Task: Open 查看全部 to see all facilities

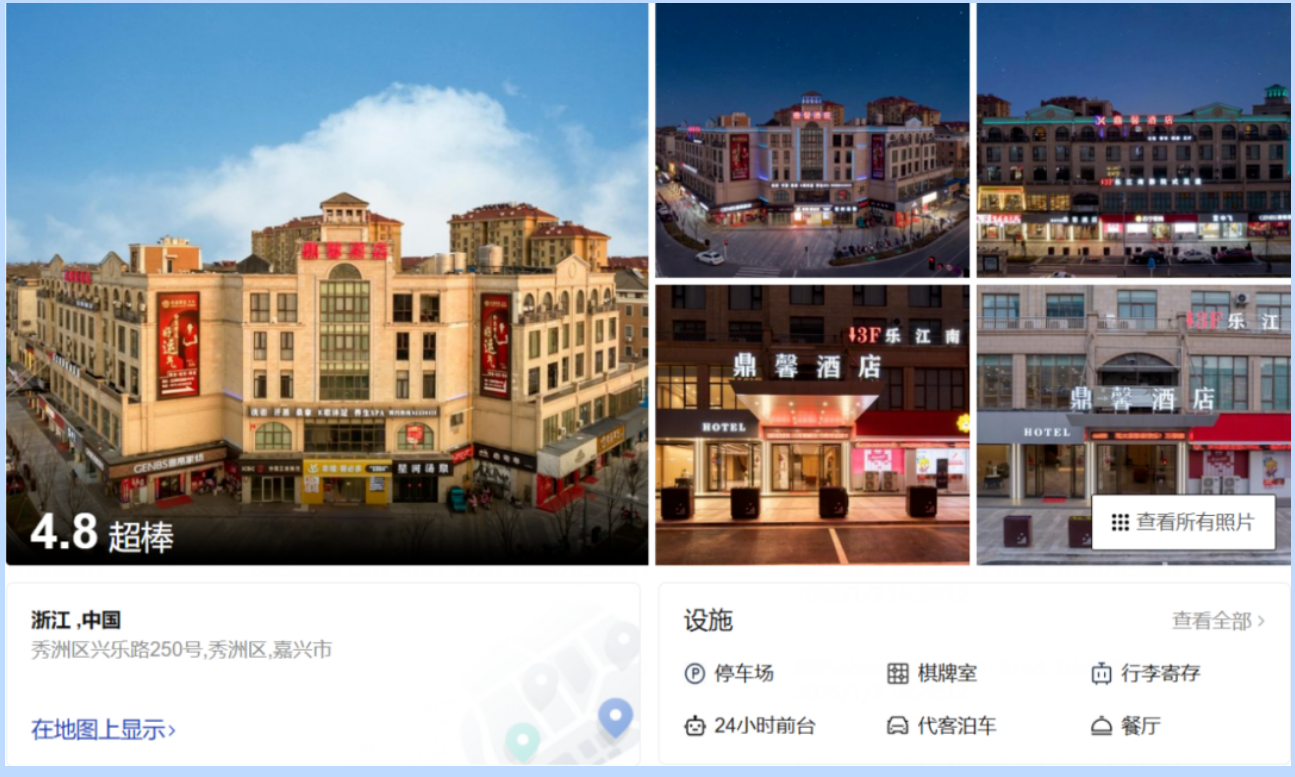Action: (1217, 621)
